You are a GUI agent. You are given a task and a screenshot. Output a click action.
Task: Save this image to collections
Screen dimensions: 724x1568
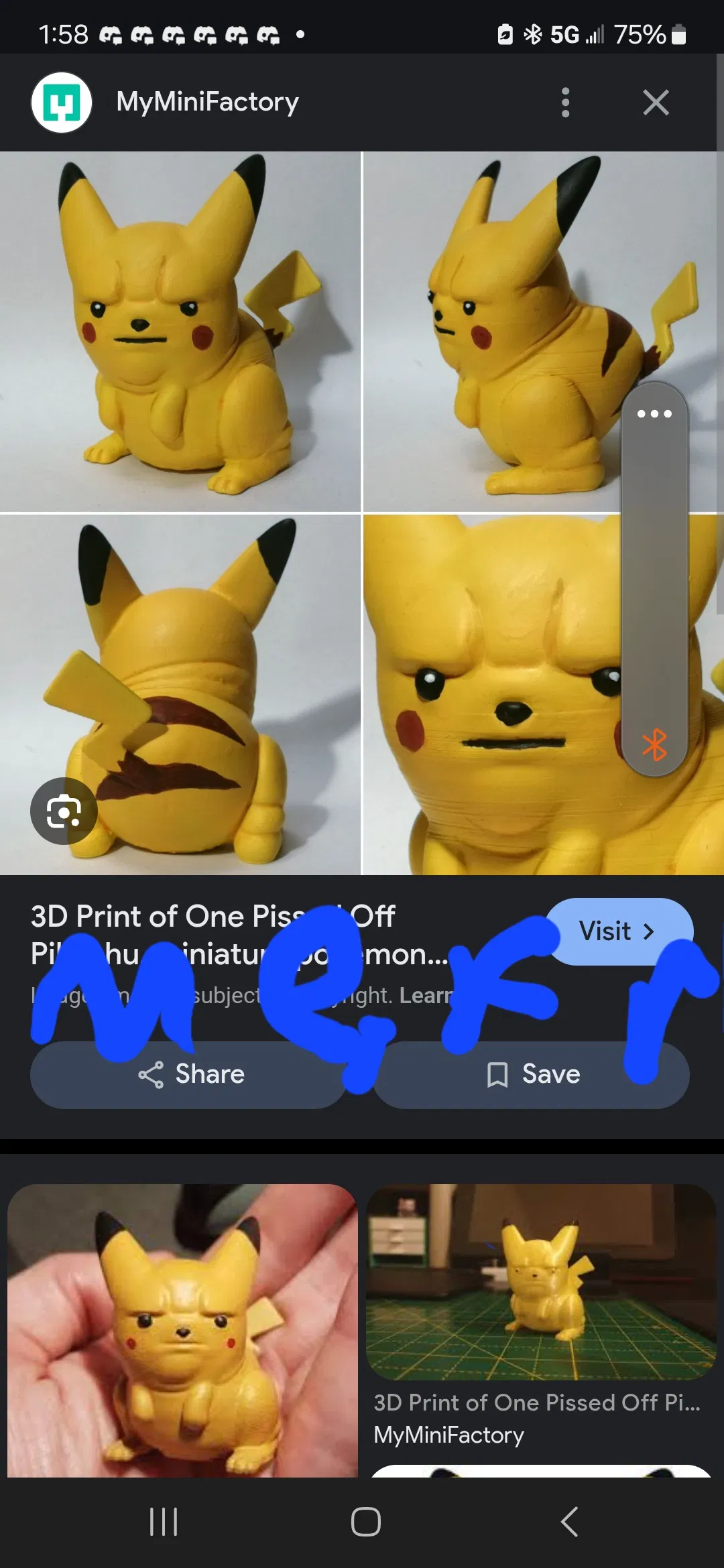533,1074
